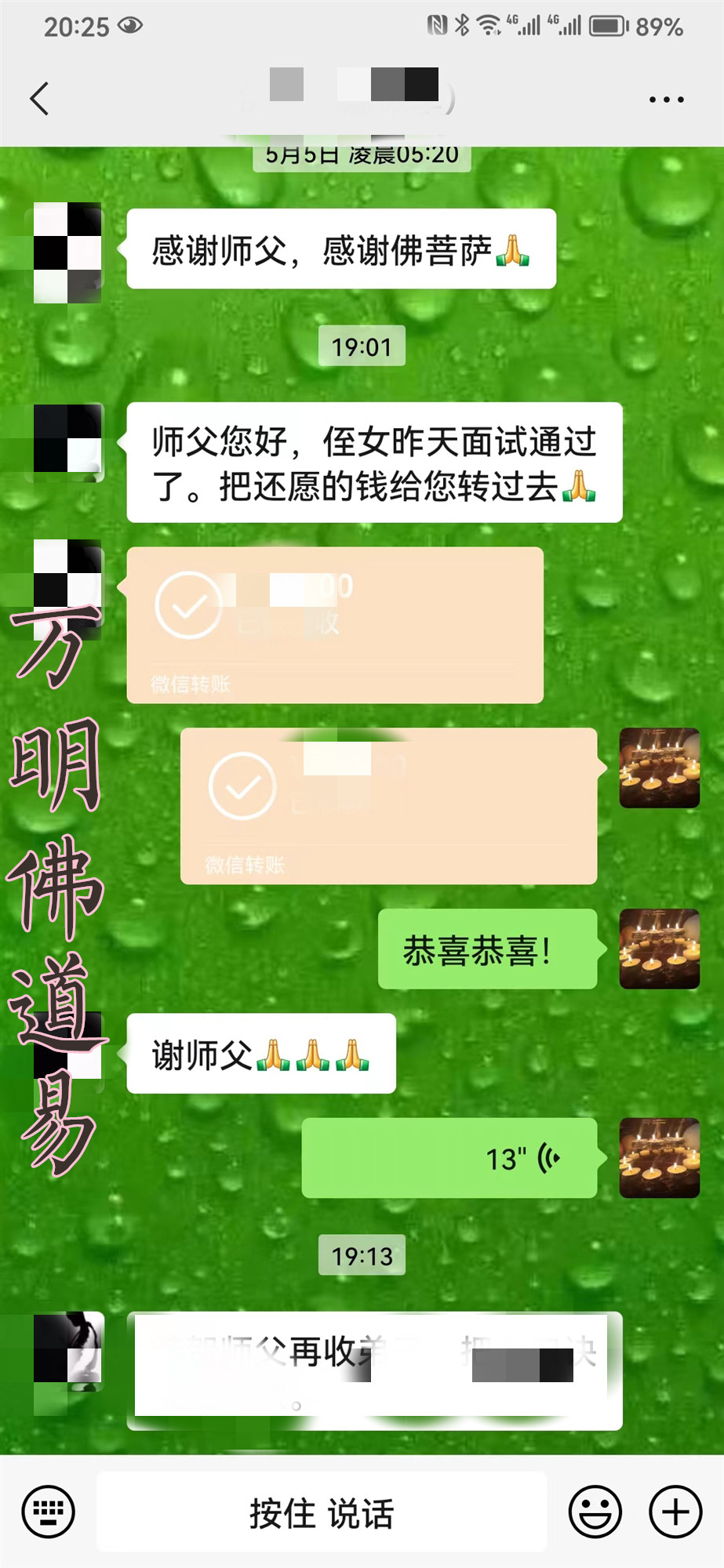
Task: Play the 13-second voice message
Action: coord(449,1158)
